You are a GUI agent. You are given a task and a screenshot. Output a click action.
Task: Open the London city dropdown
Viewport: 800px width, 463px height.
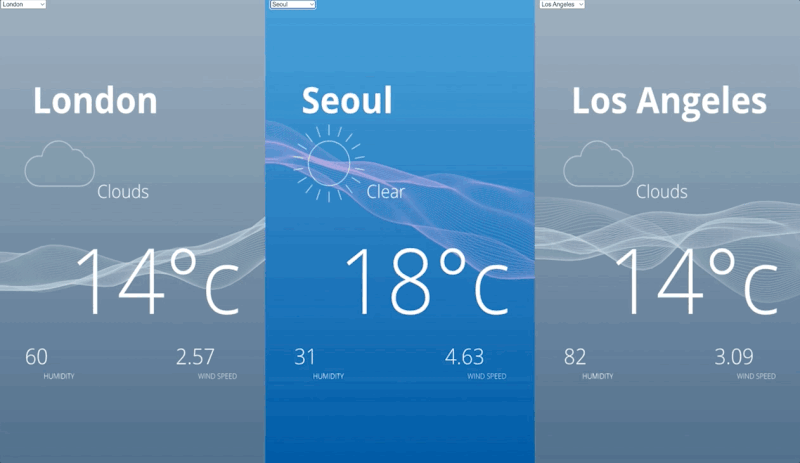pos(23,5)
